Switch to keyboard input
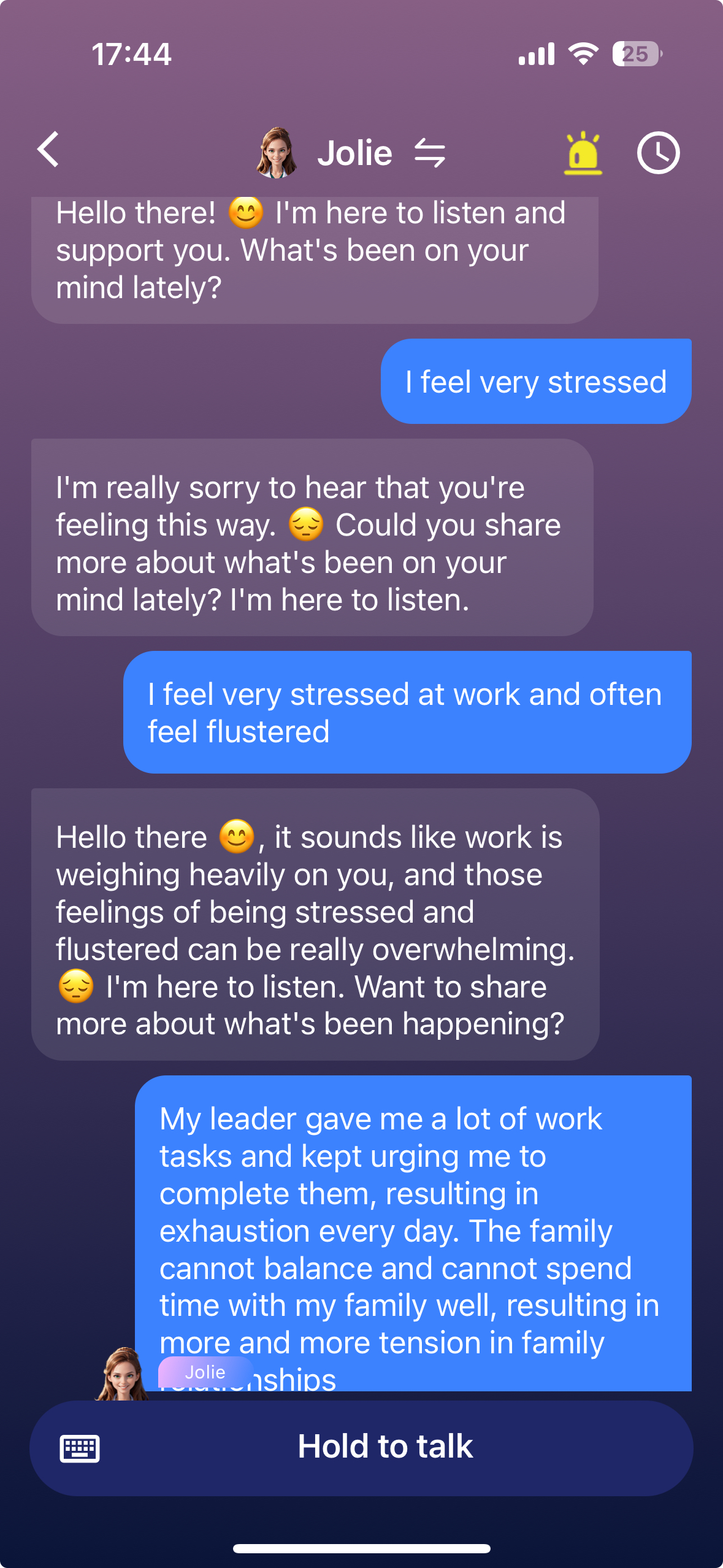 click(80, 1448)
